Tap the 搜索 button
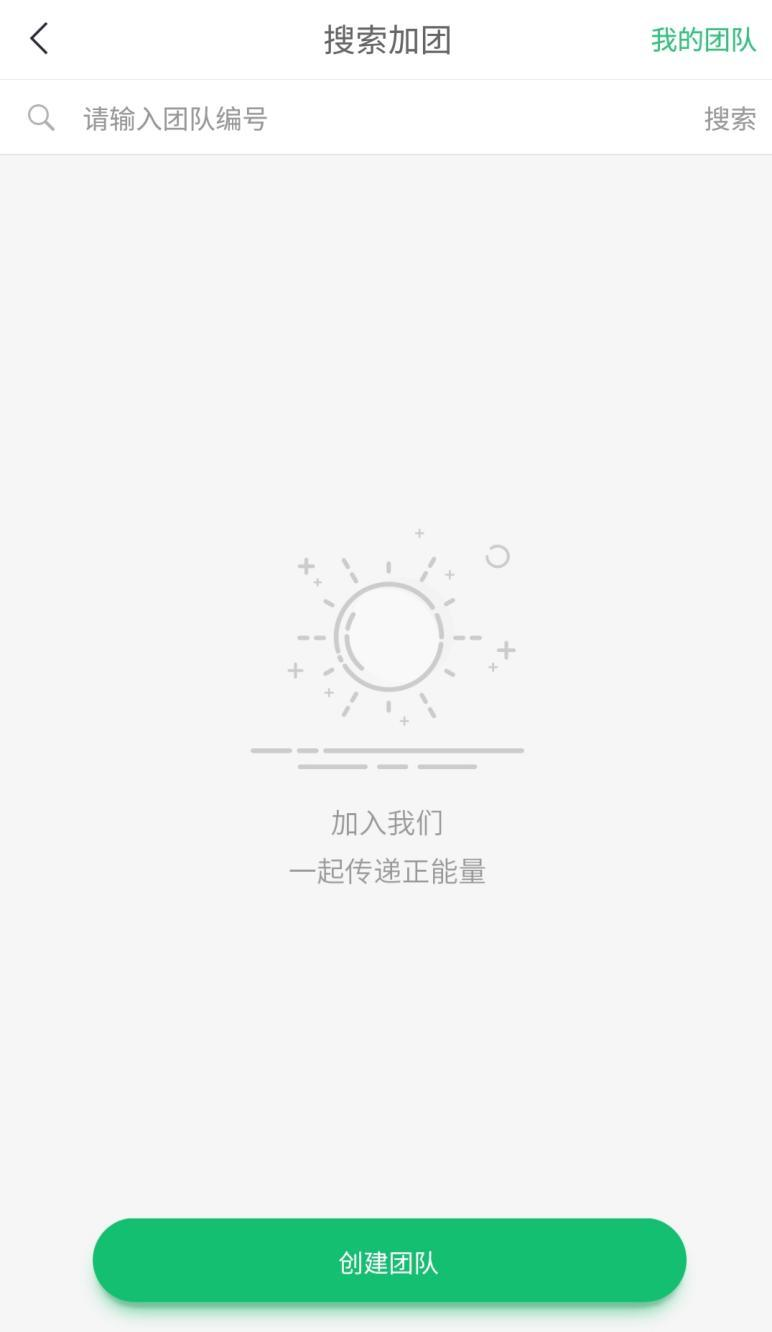The width and height of the screenshot is (772, 1332). pos(730,119)
